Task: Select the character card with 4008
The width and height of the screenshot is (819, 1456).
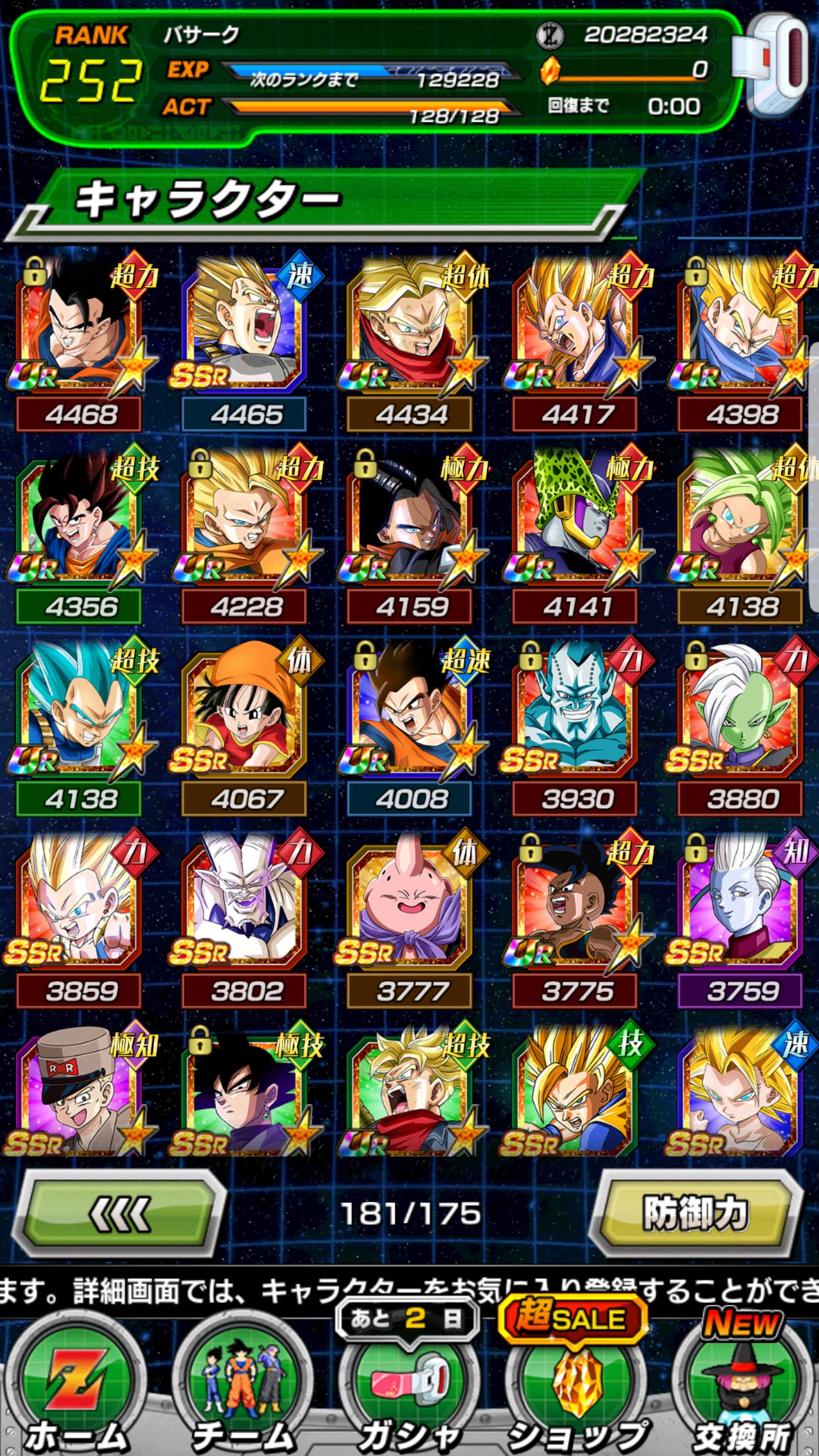Action: (x=409, y=727)
